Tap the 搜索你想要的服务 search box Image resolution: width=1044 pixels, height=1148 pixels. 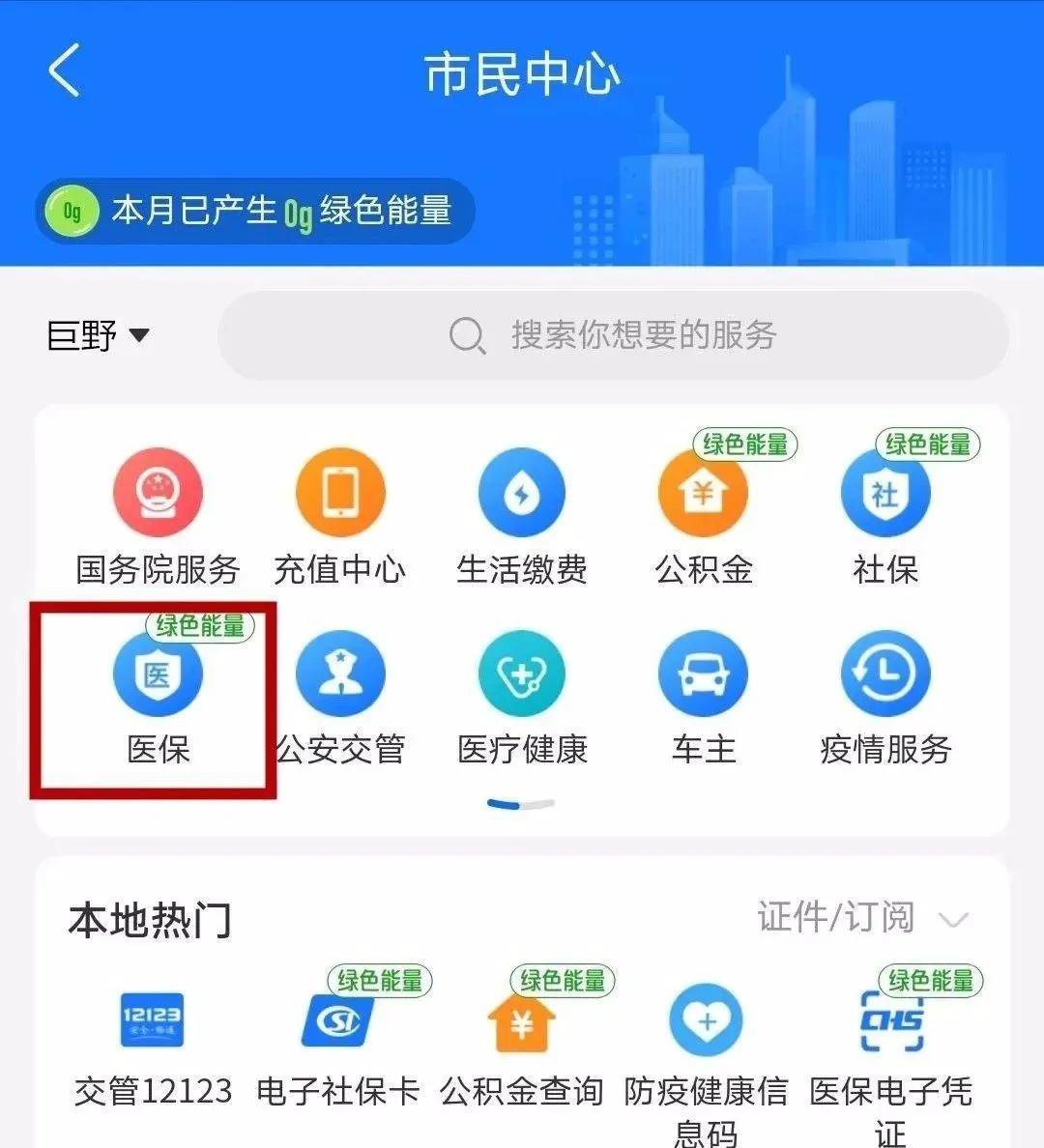pyautogui.click(x=614, y=335)
